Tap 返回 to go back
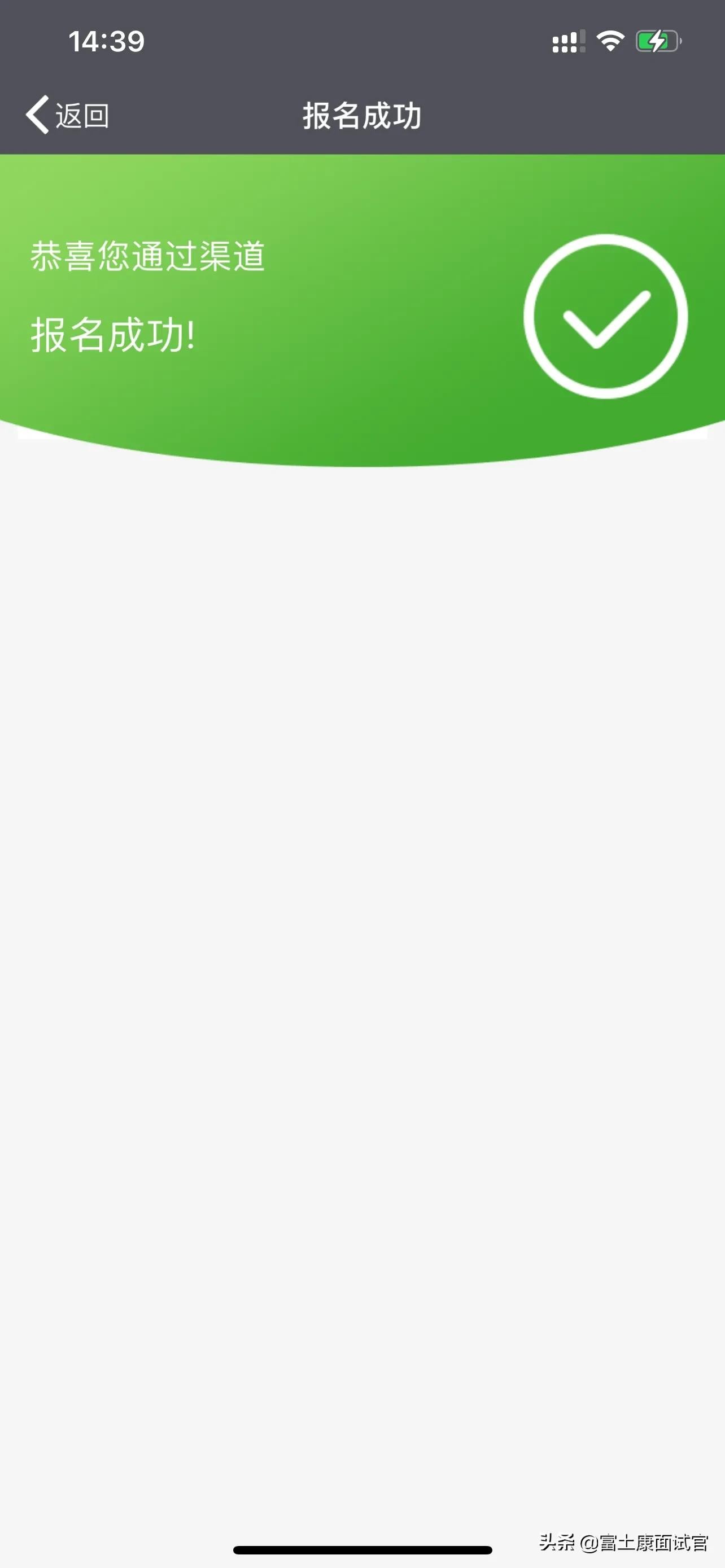725x1568 pixels. pyautogui.click(x=68, y=115)
